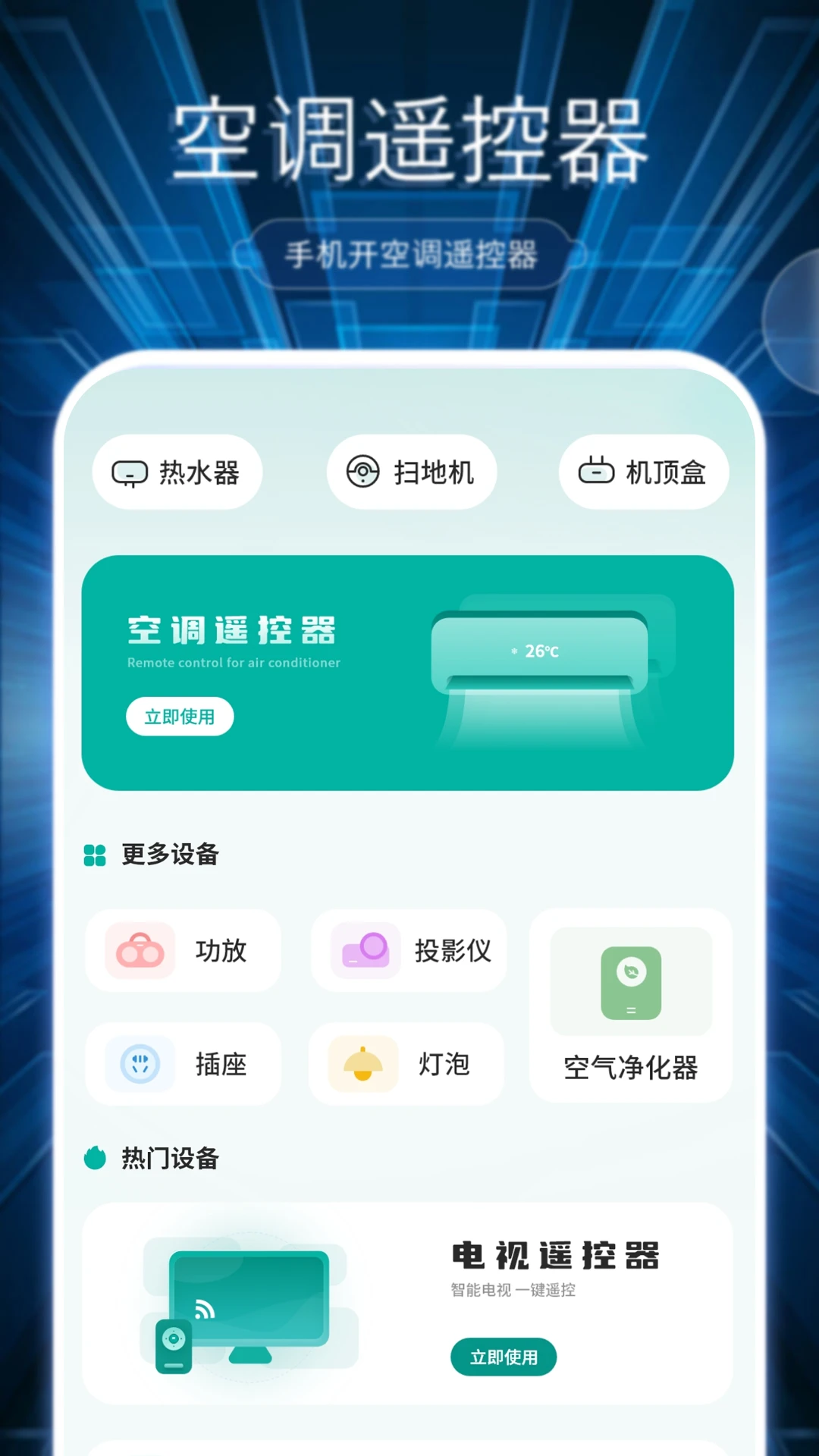Switch to the 扫地机 category chip
Image resolution: width=819 pixels, height=1456 pixels.
411,472
